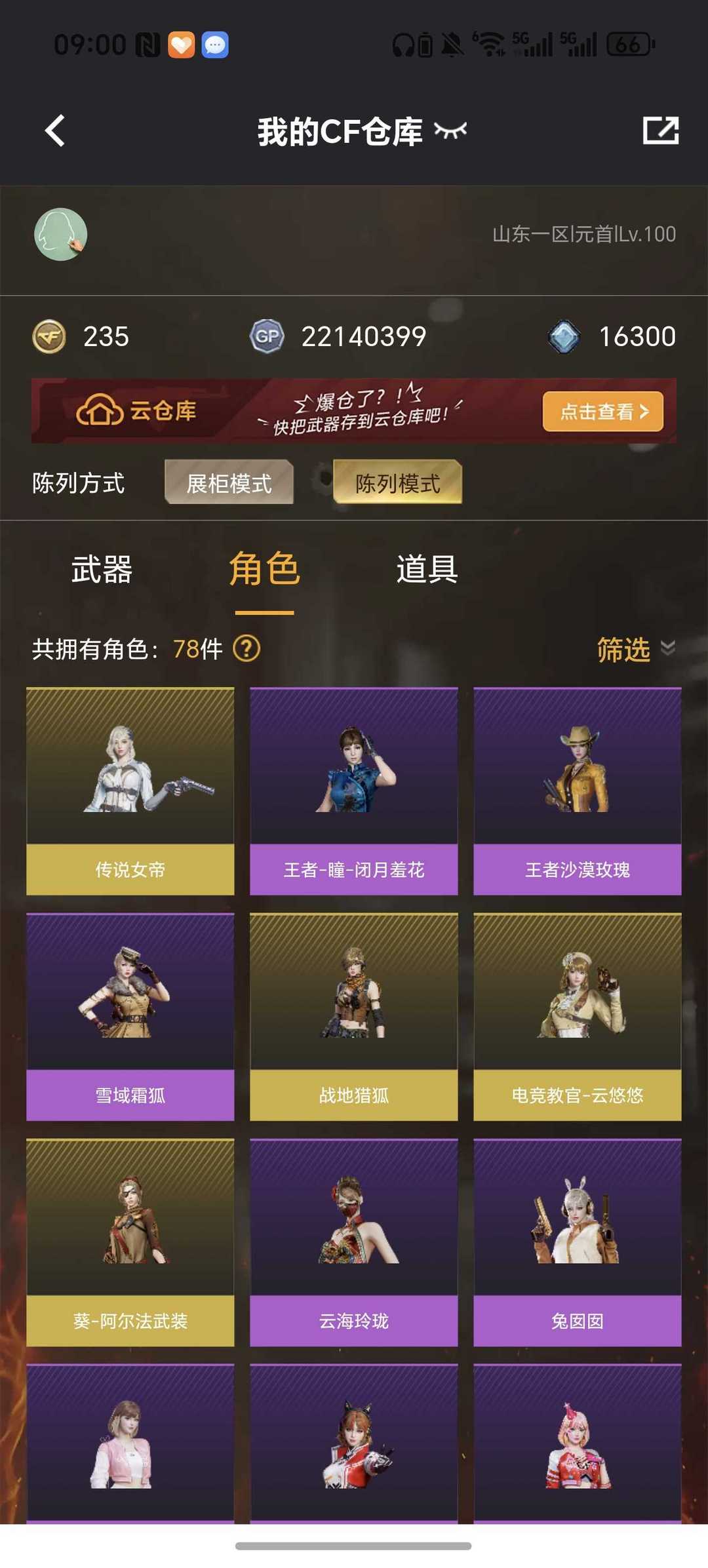Open the 电竞教官-云悠悠 character card
Screen dimensions: 708x1568
pos(578,1016)
